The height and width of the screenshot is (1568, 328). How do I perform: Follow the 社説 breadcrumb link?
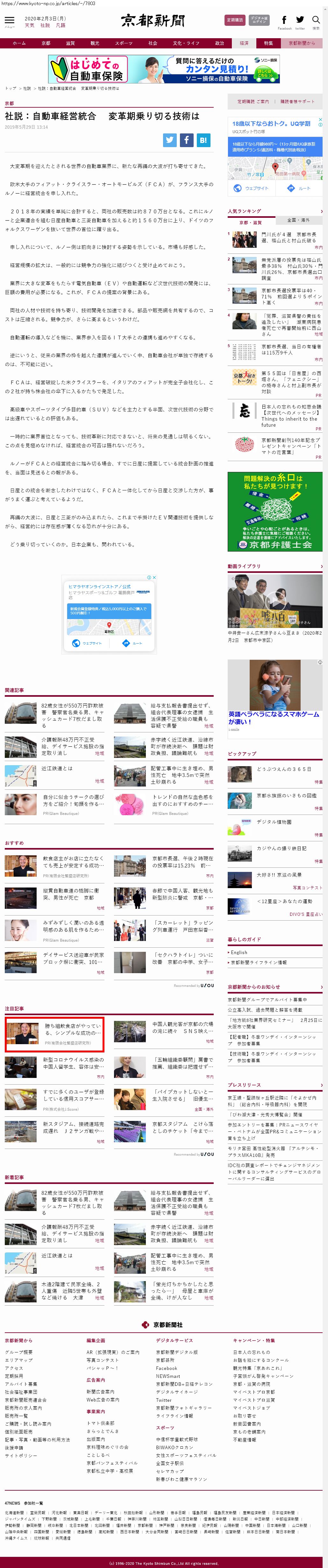pyautogui.click(x=27, y=88)
